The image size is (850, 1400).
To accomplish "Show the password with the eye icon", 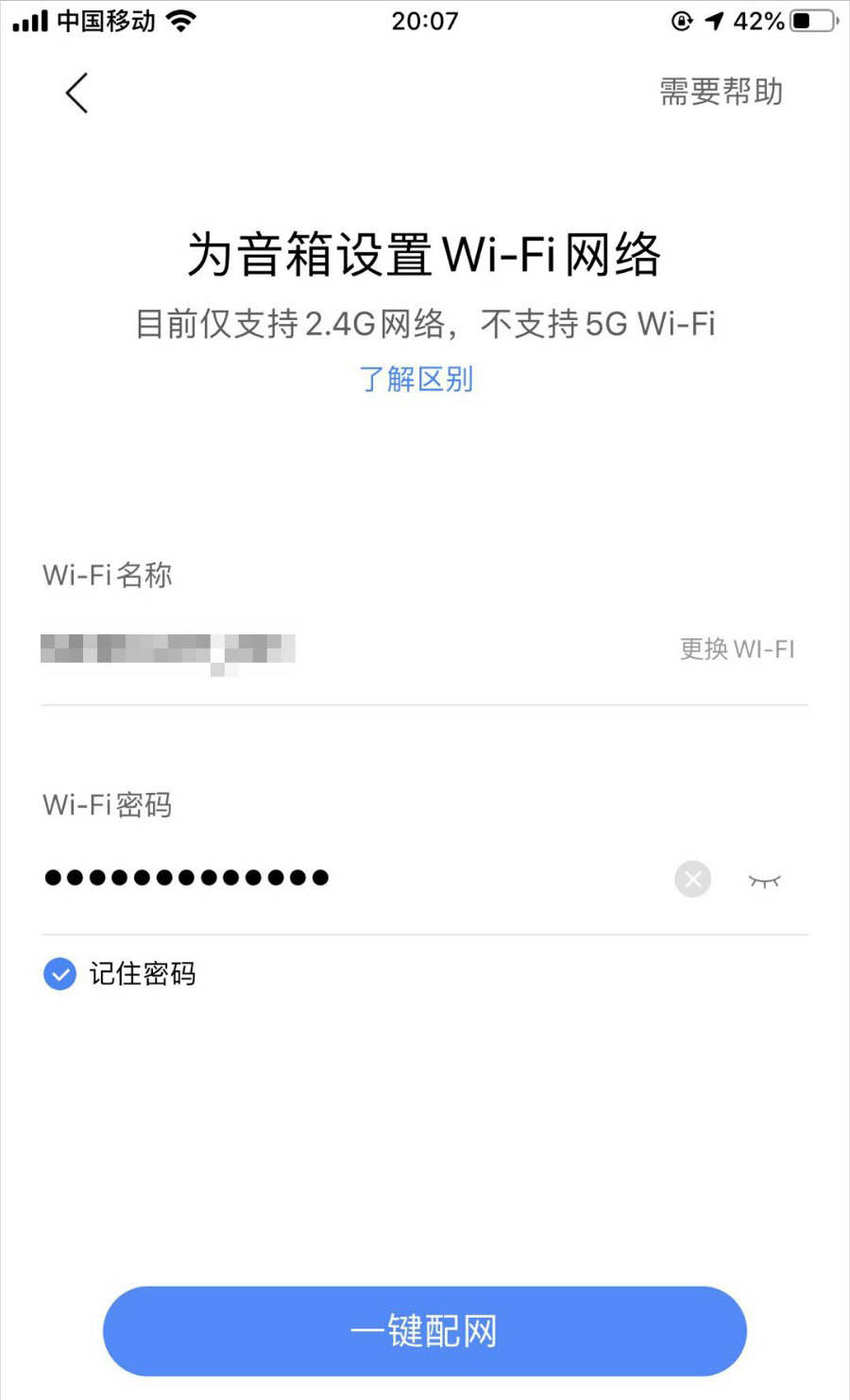I will (x=764, y=881).
